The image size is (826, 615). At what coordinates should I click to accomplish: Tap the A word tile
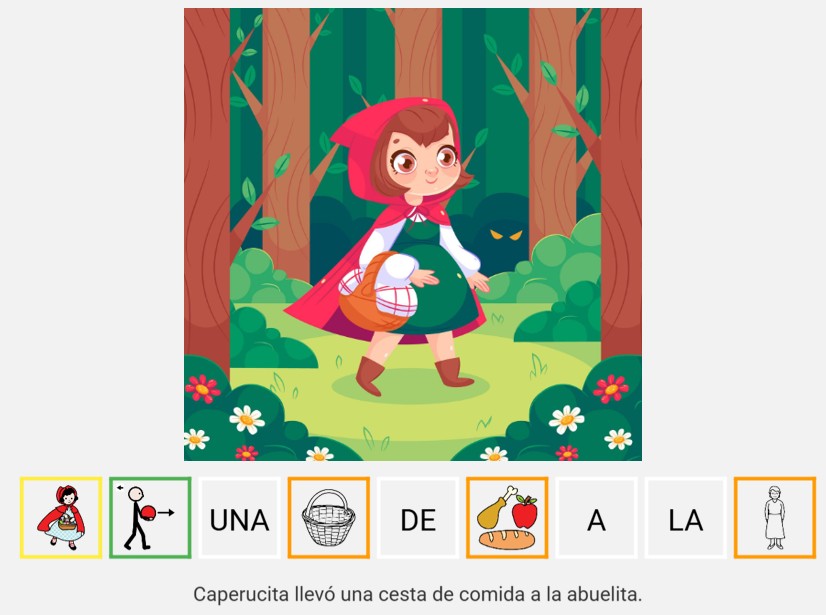point(596,519)
